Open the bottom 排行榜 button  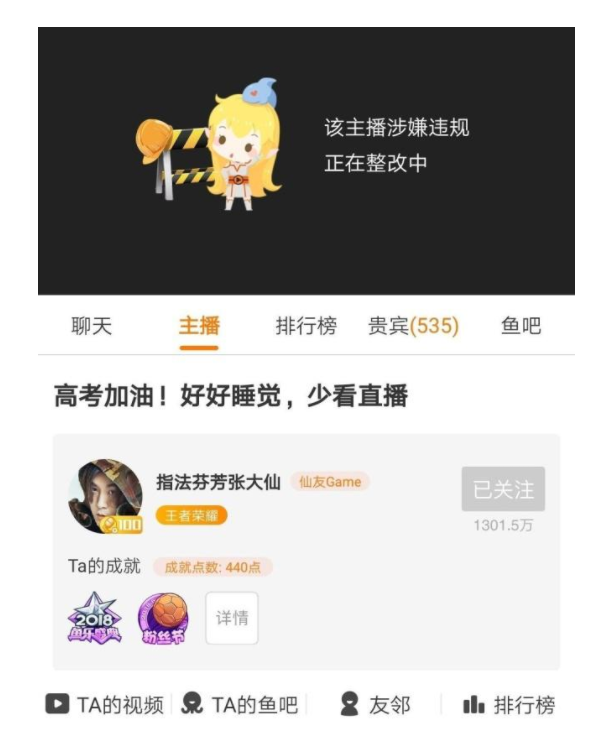click(508, 705)
